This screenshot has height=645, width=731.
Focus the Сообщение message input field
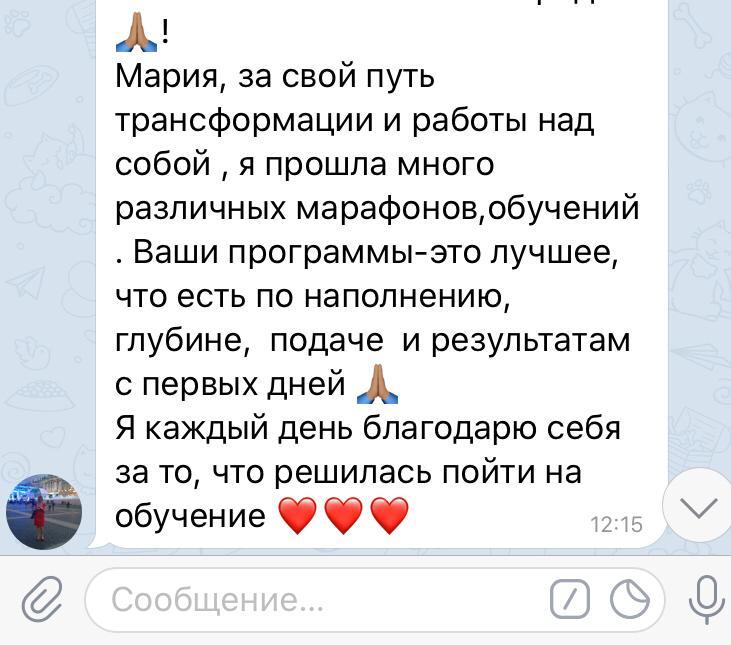pyautogui.click(x=320, y=601)
